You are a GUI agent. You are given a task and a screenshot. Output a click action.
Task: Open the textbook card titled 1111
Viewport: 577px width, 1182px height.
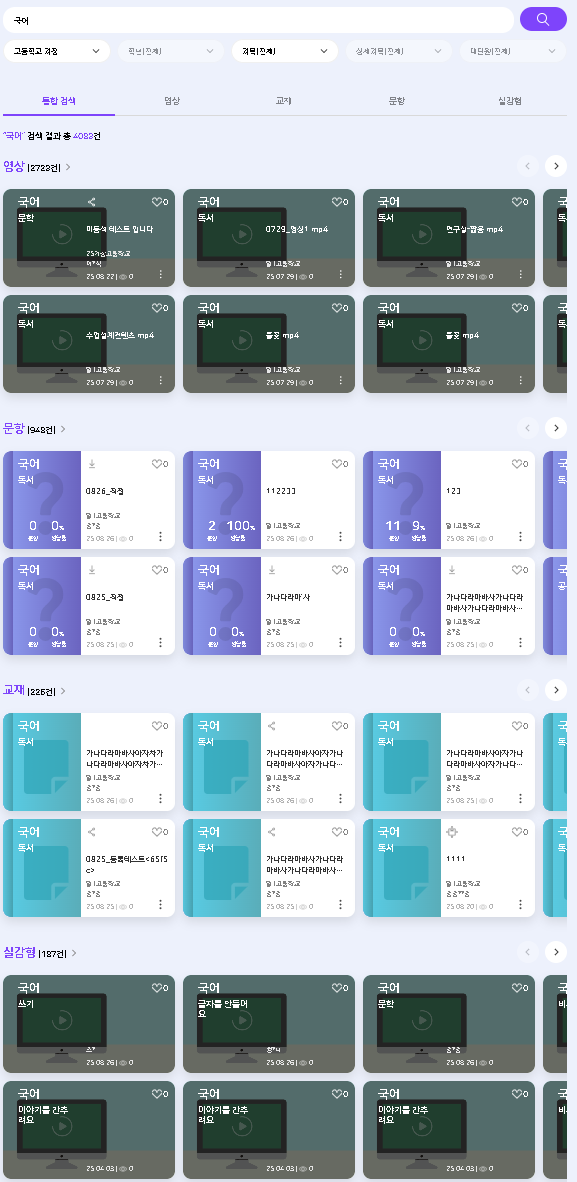click(x=449, y=868)
